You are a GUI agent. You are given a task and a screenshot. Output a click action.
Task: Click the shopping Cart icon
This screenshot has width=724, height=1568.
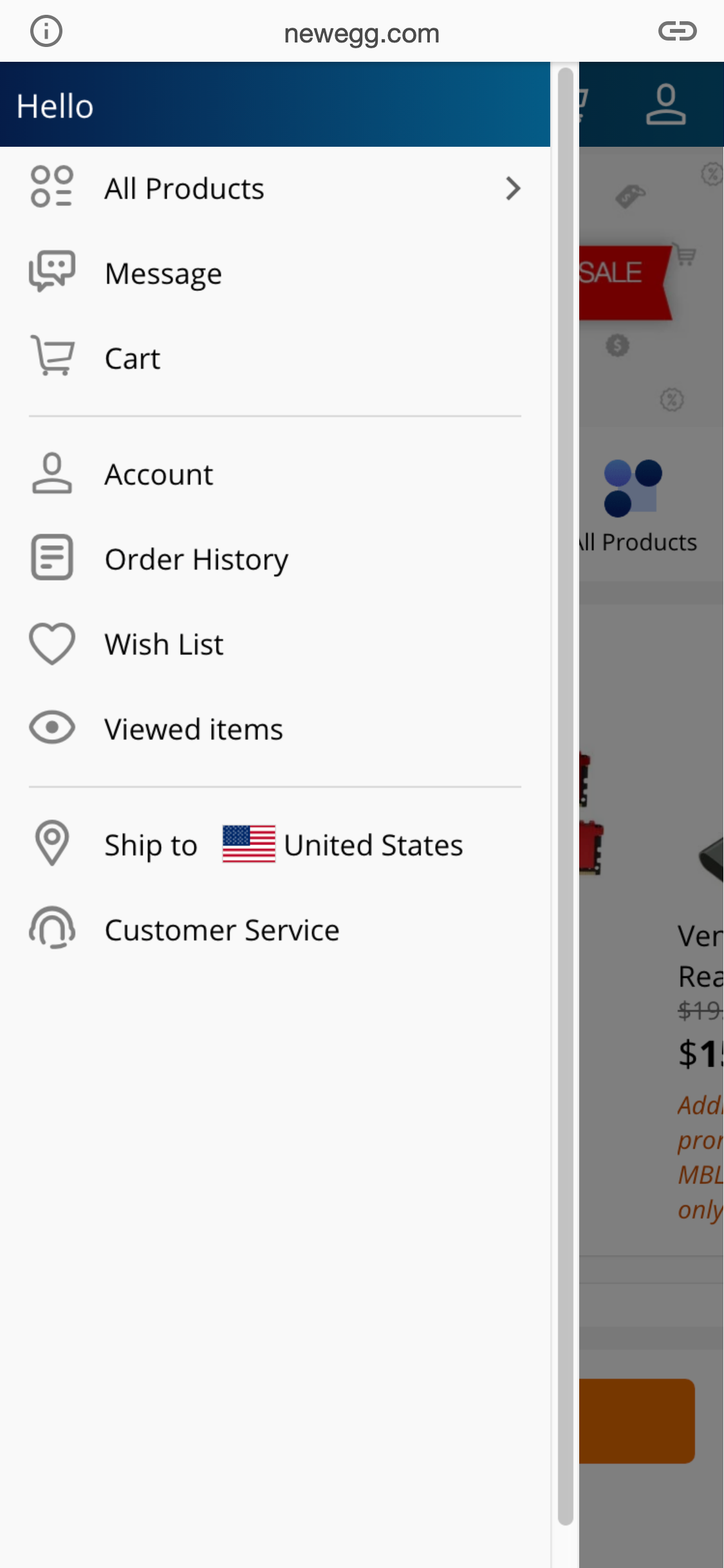(51, 358)
